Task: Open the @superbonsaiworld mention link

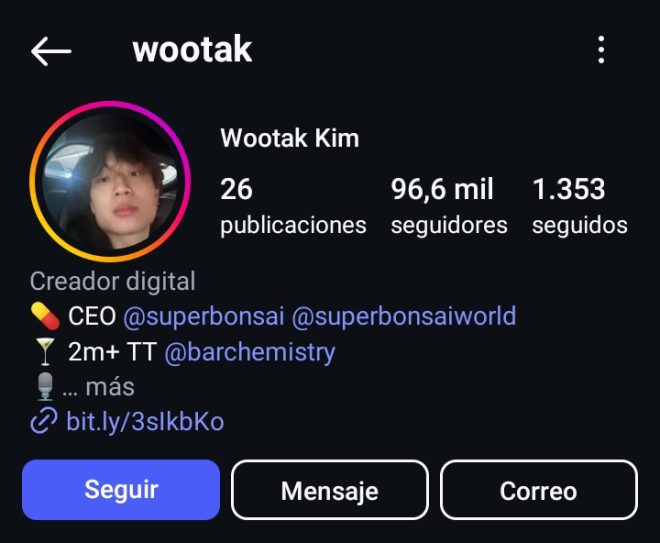Action: [403, 317]
